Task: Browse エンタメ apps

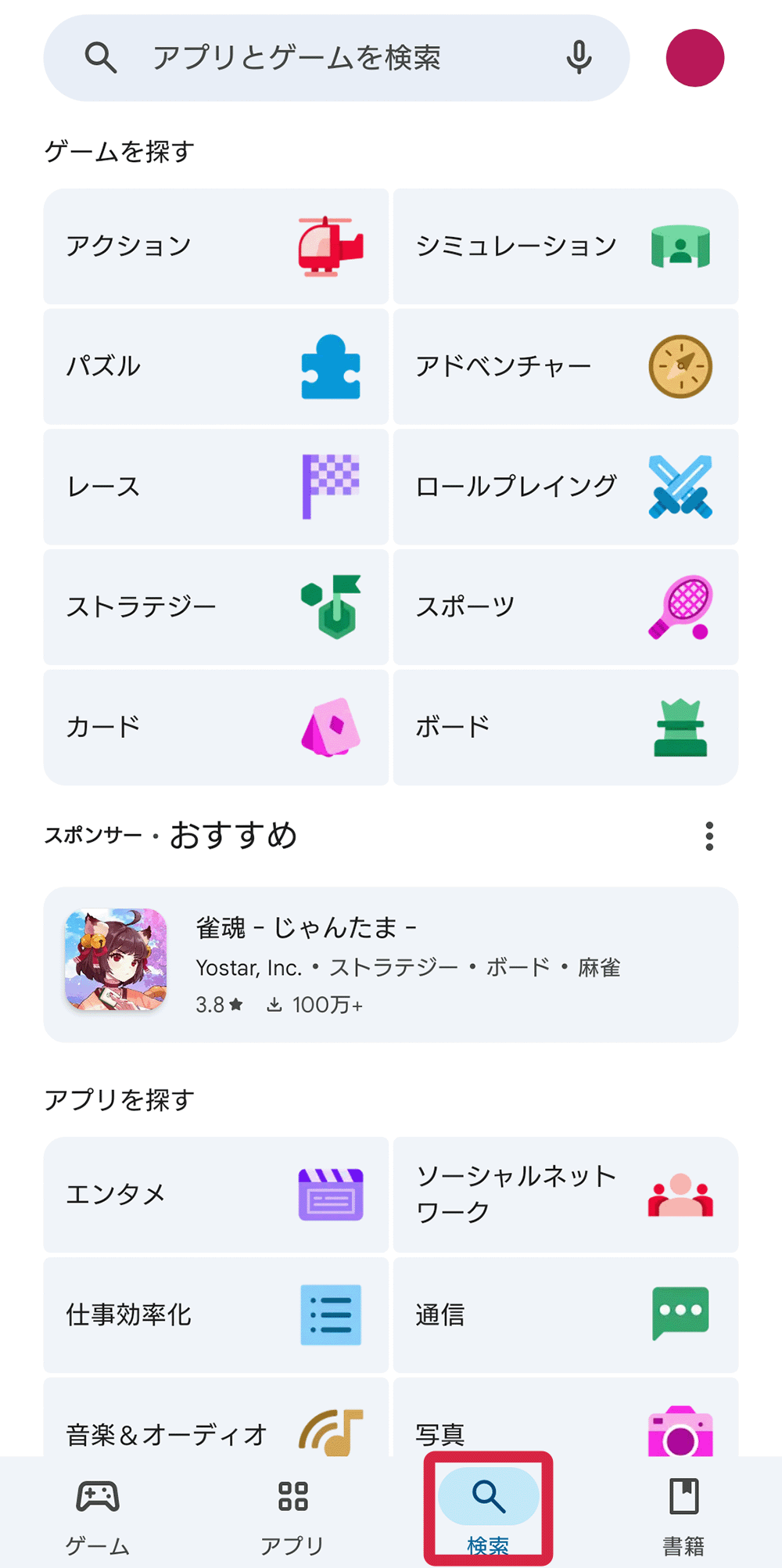Action: 216,1194
